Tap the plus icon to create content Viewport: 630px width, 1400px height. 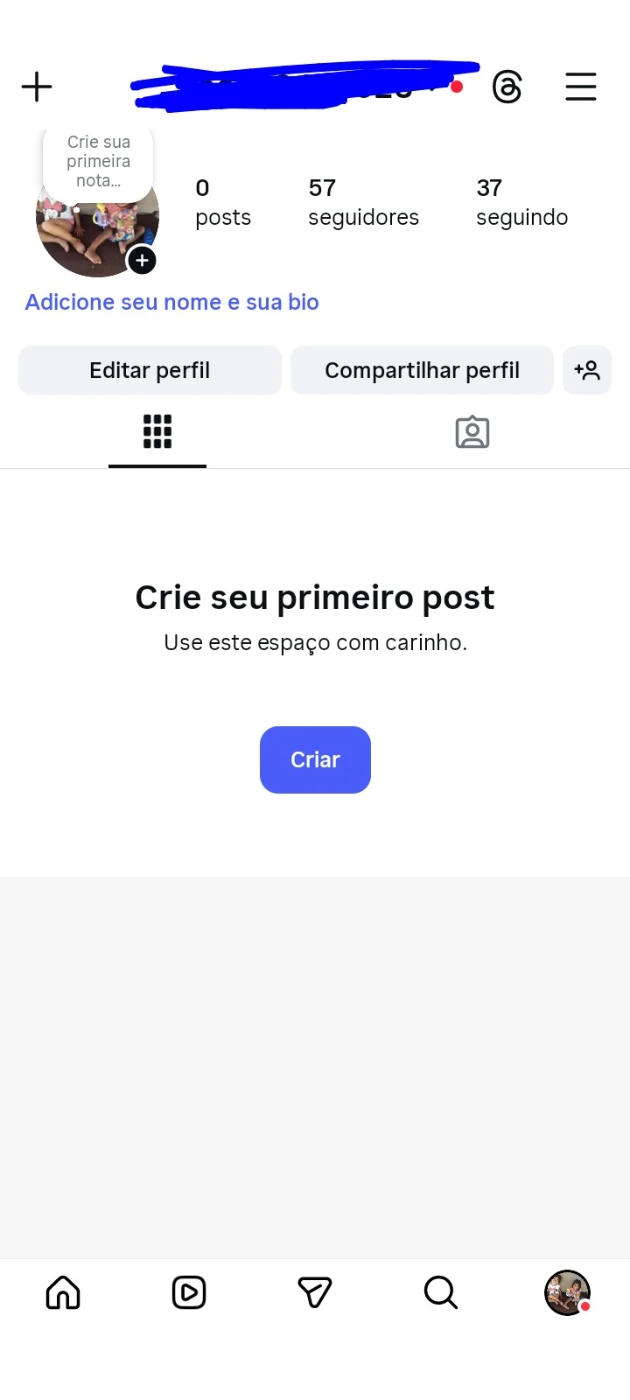pyautogui.click(x=37, y=87)
